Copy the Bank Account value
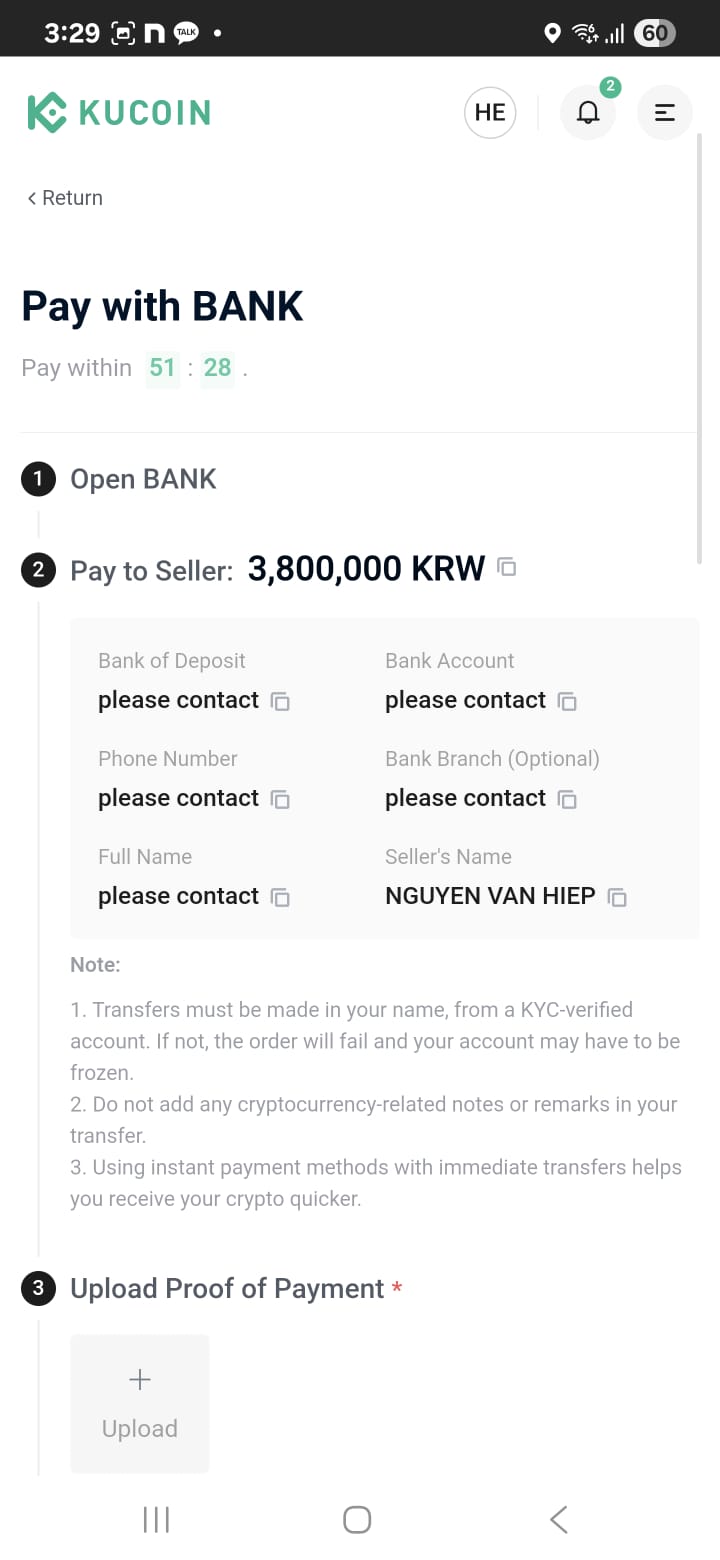The height and width of the screenshot is (1560, 720). click(567, 701)
